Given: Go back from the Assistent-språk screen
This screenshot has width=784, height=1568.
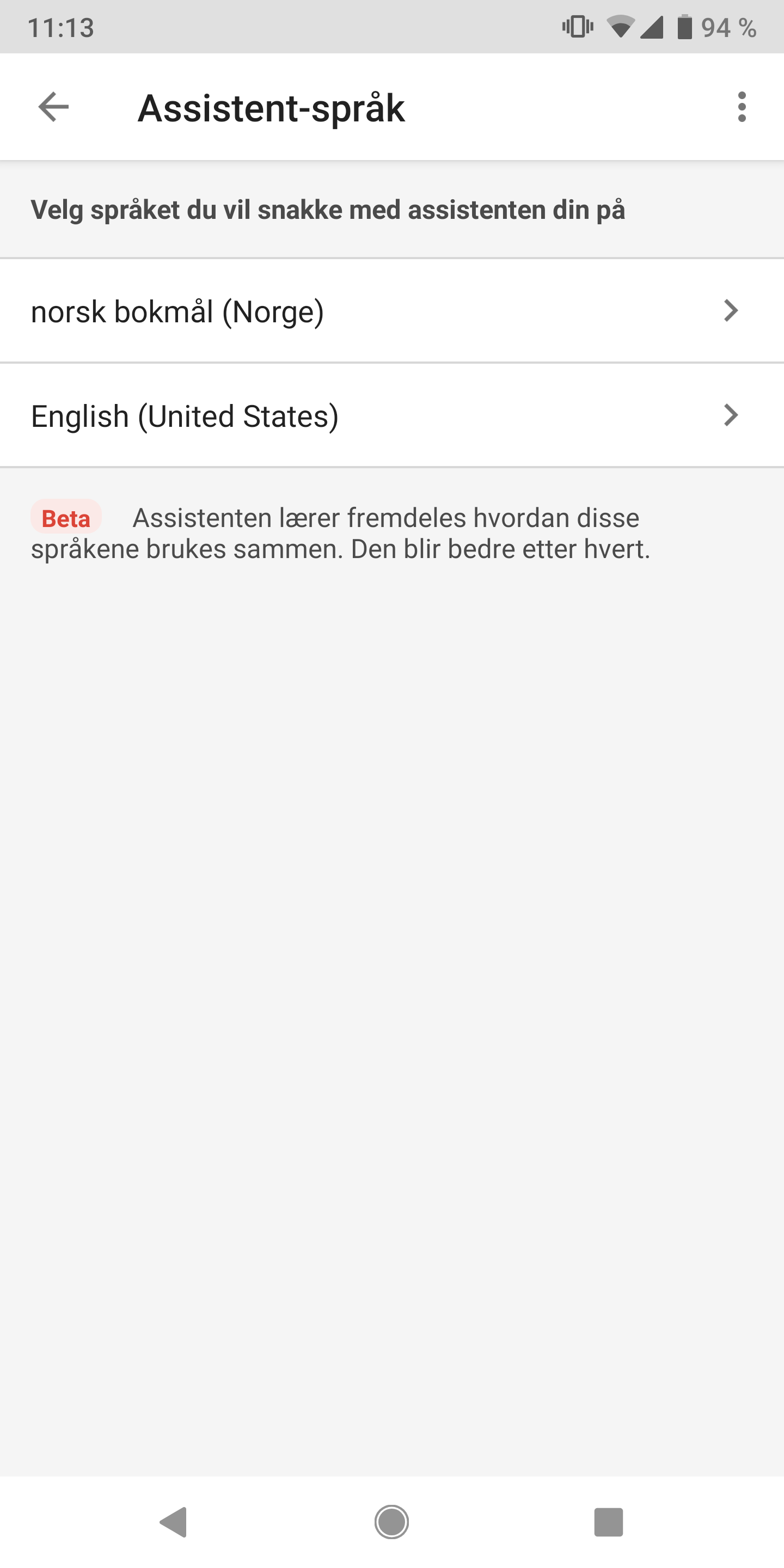Looking at the screenshot, I should (53, 107).
